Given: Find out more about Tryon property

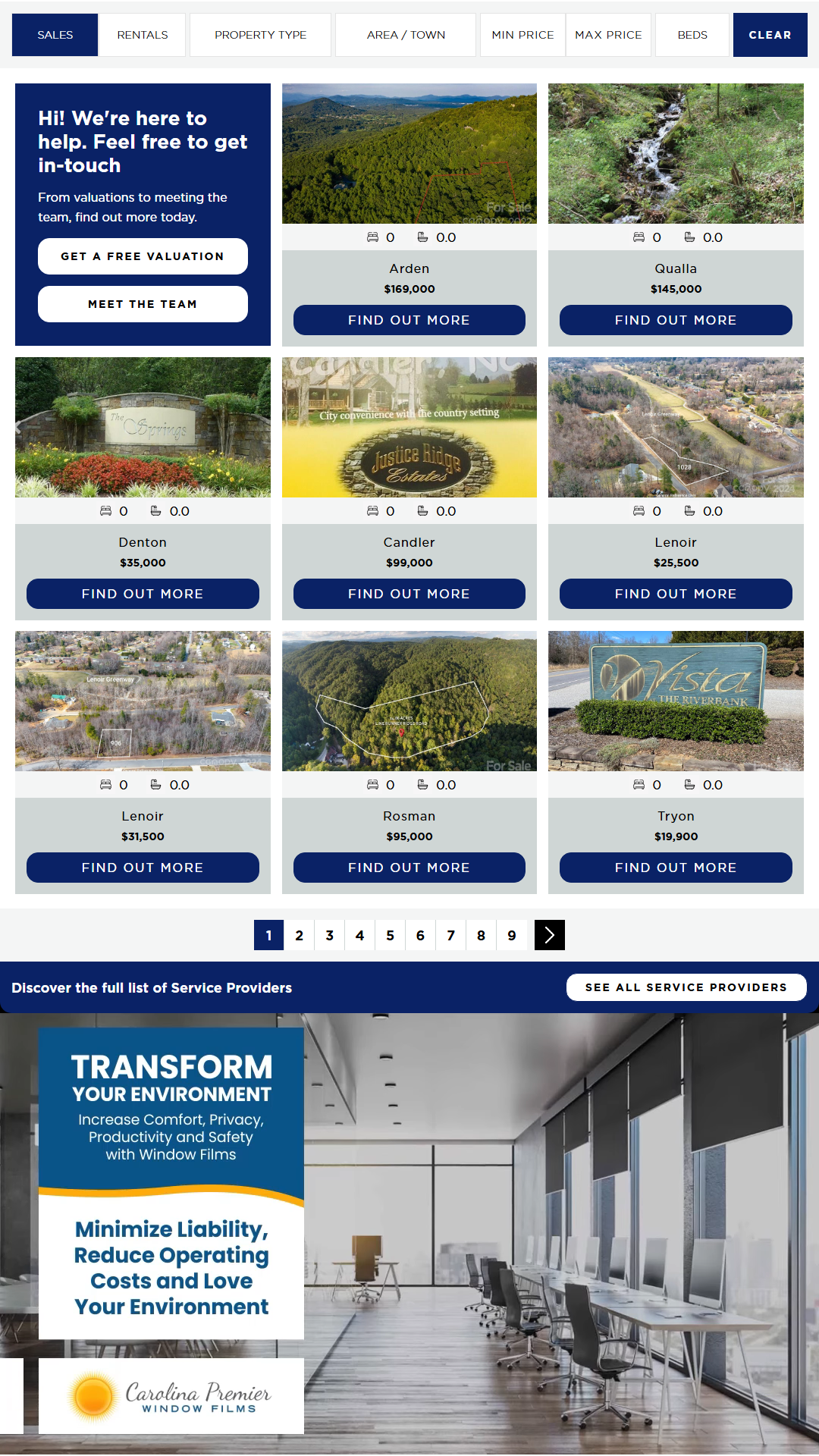Looking at the screenshot, I should pos(676,868).
